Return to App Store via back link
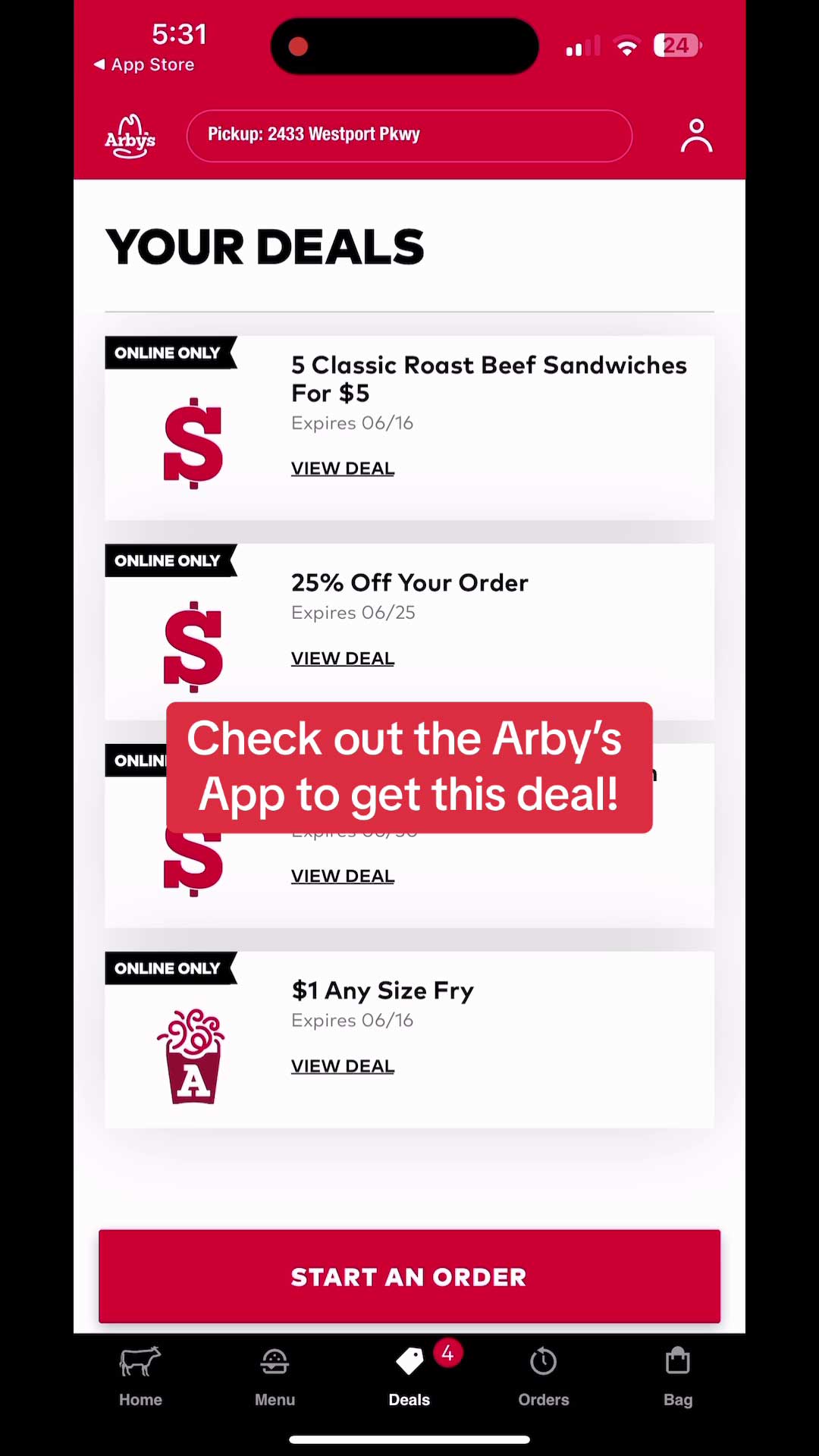819x1456 pixels. pyautogui.click(x=144, y=65)
